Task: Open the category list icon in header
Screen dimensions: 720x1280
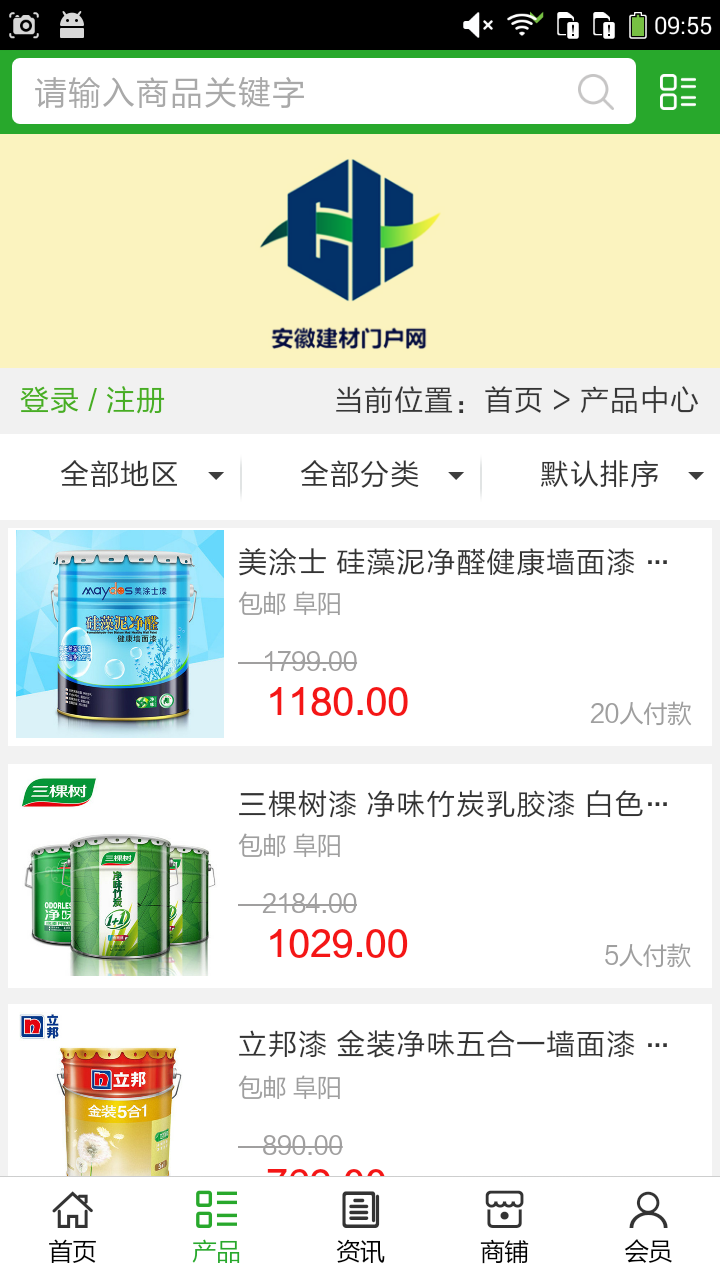Action: (678, 92)
